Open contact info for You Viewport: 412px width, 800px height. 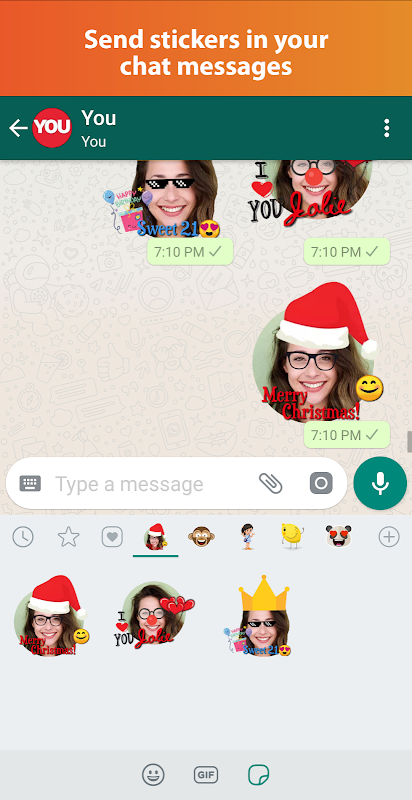coord(98,128)
